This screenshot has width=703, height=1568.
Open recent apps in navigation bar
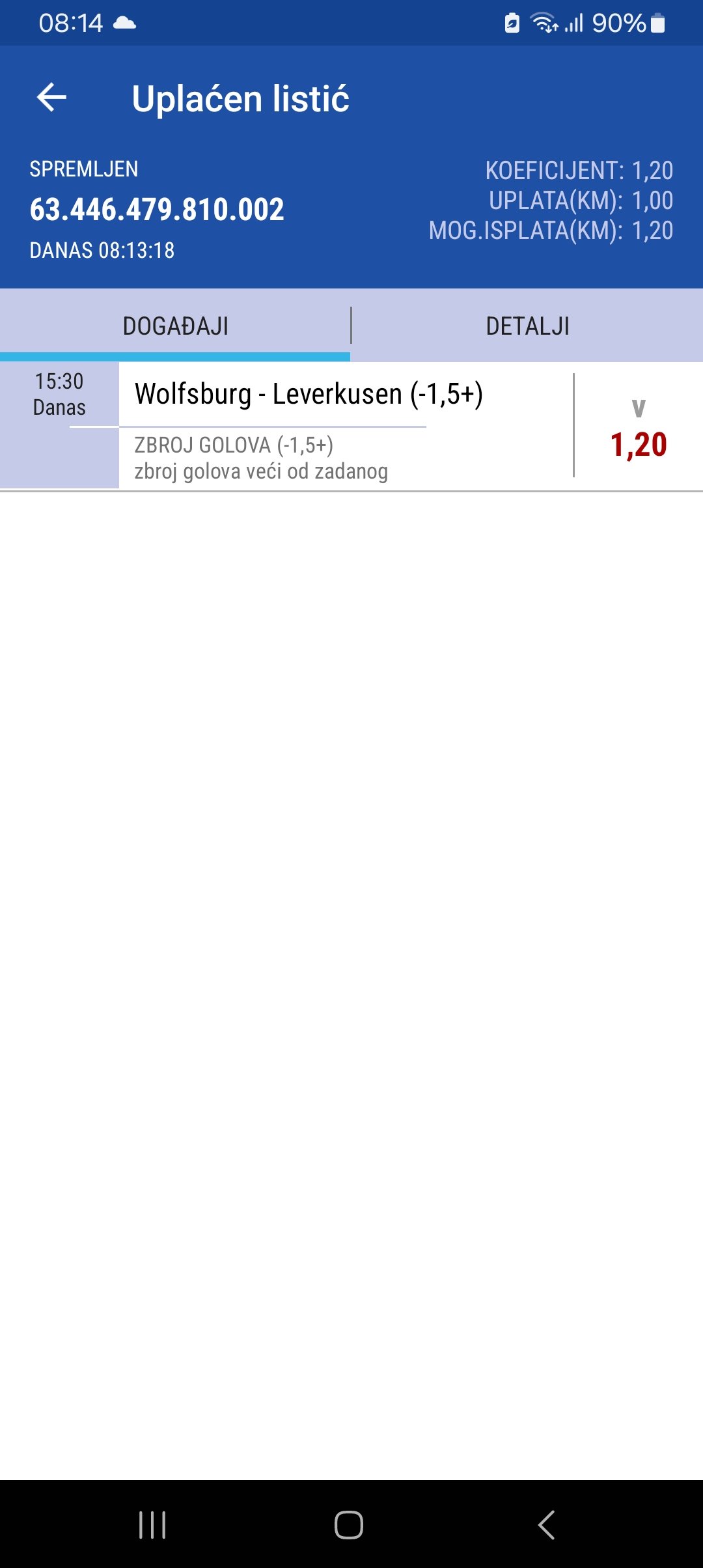(152, 1524)
